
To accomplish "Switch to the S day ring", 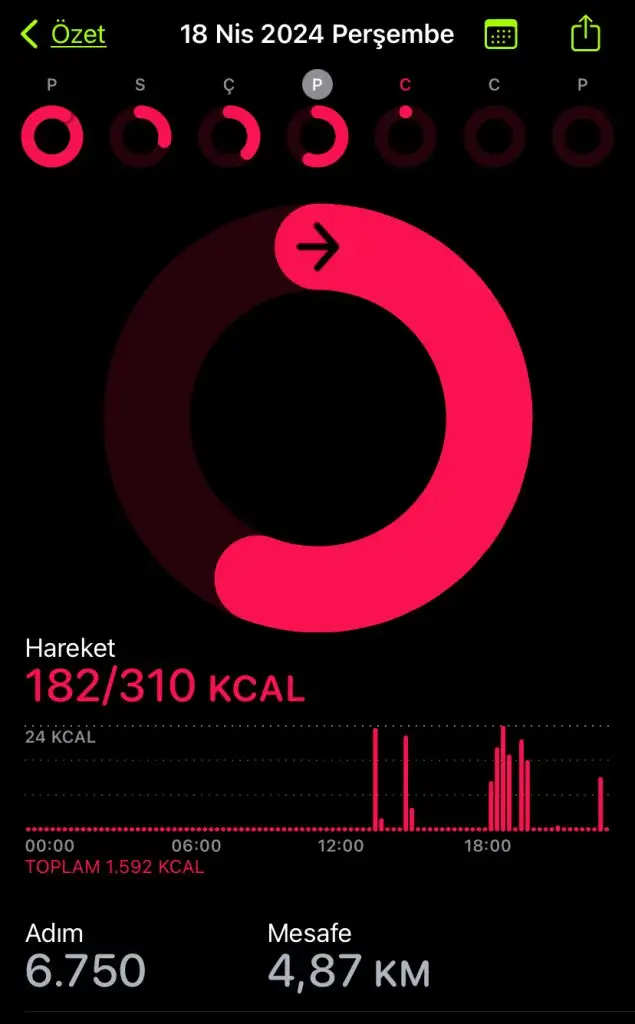I will tap(140, 136).
